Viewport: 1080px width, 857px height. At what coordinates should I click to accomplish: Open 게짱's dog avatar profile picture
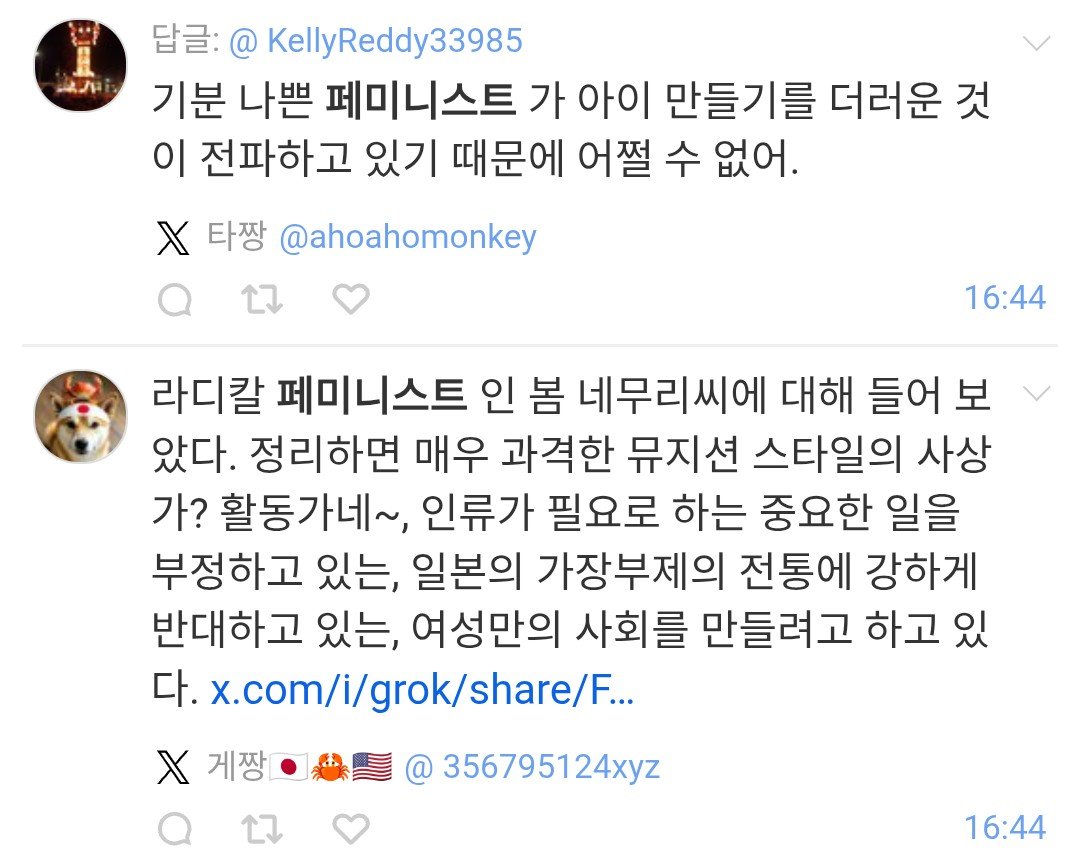81,417
